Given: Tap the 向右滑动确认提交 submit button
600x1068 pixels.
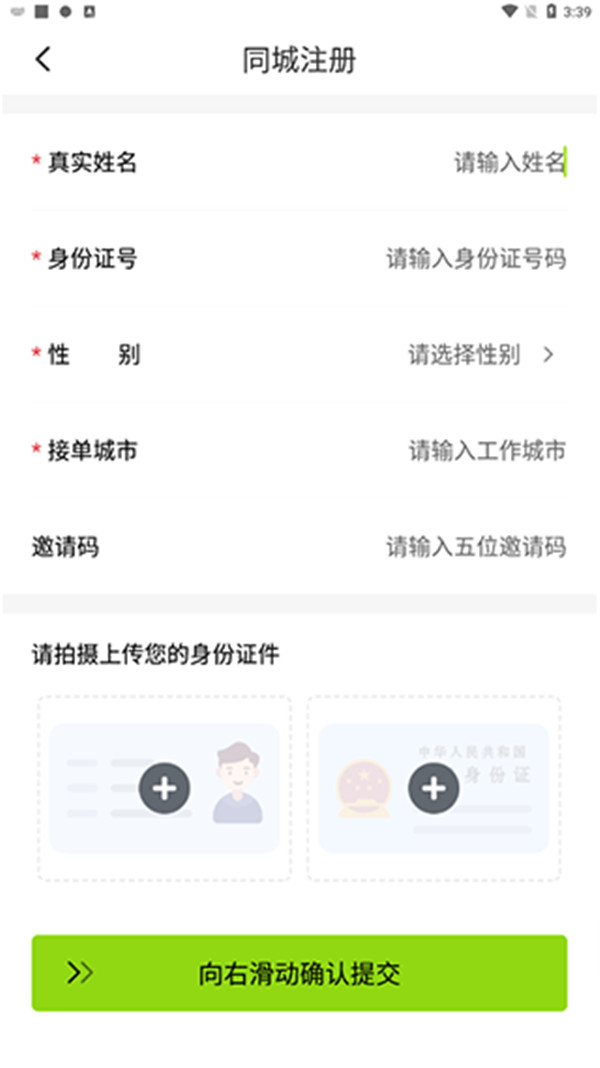Looking at the screenshot, I should click(299, 973).
